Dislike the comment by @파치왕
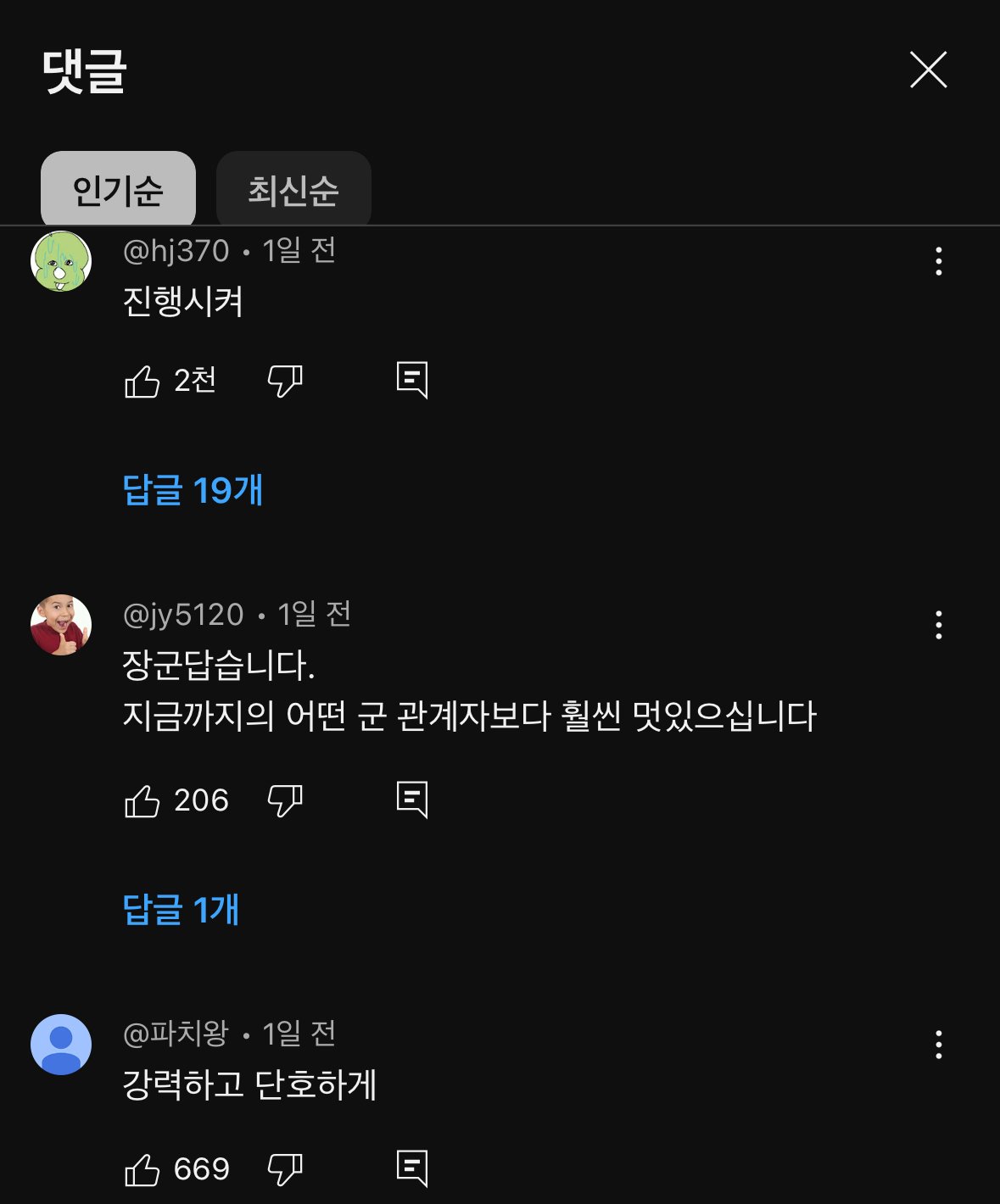This screenshot has width=1000, height=1204. click(x=285, y=1170)
